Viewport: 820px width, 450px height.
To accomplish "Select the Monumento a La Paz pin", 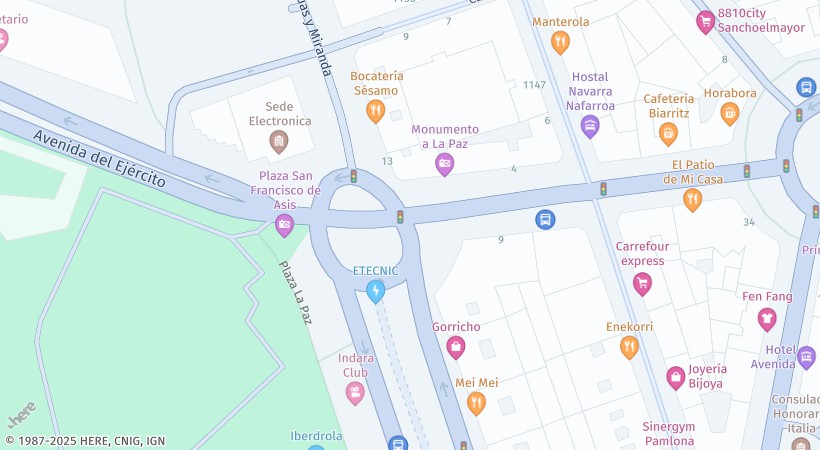I will coord(445,165).
